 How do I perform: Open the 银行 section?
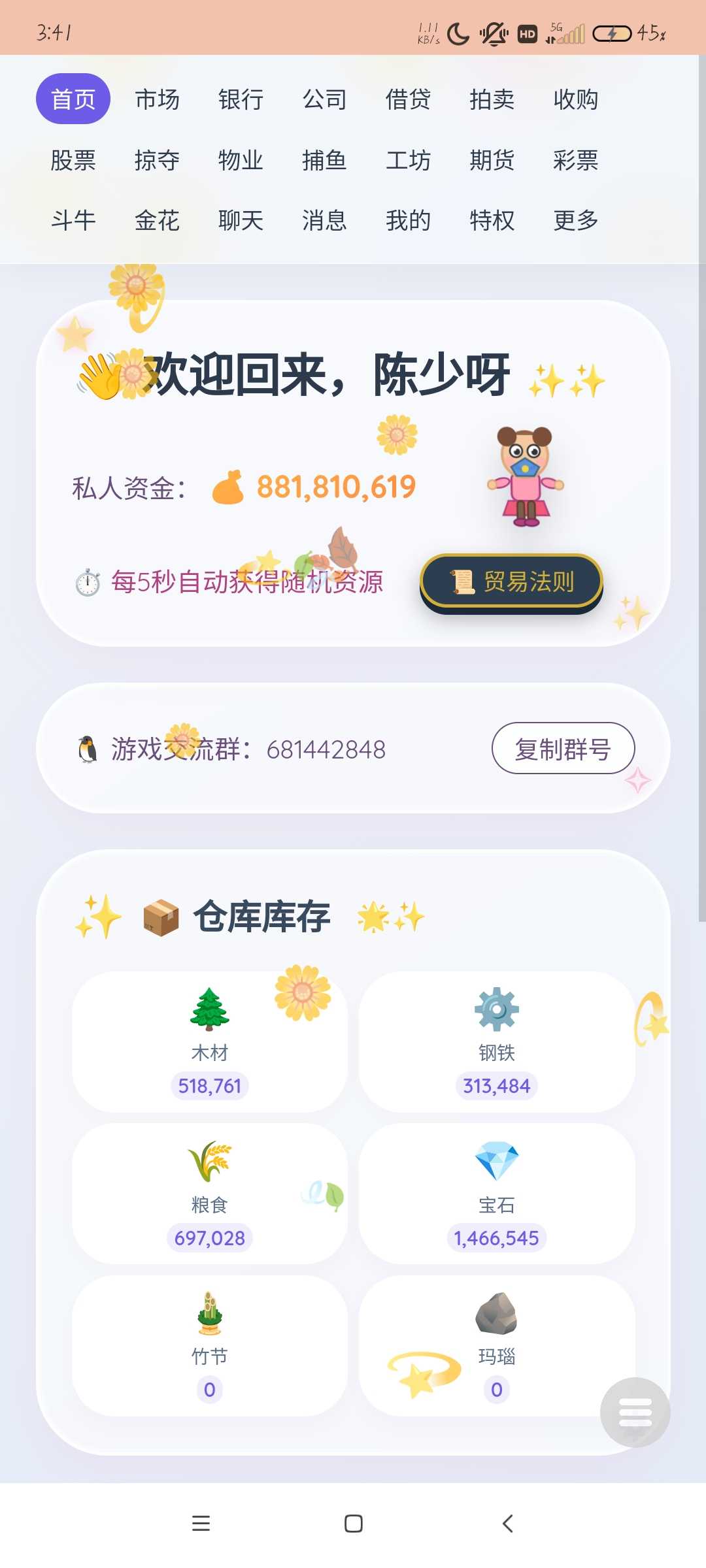(241, 99)
